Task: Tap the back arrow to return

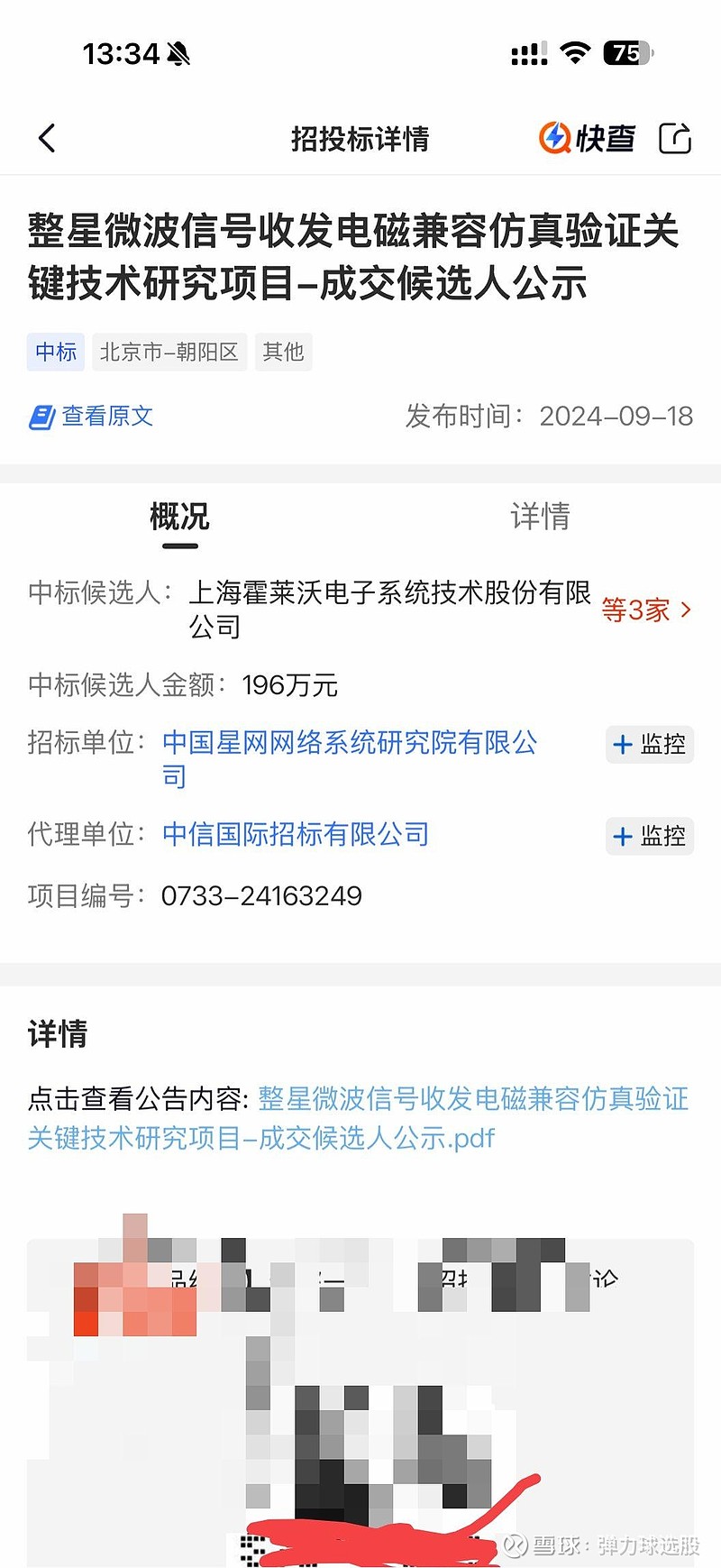Action: point(47,139)
